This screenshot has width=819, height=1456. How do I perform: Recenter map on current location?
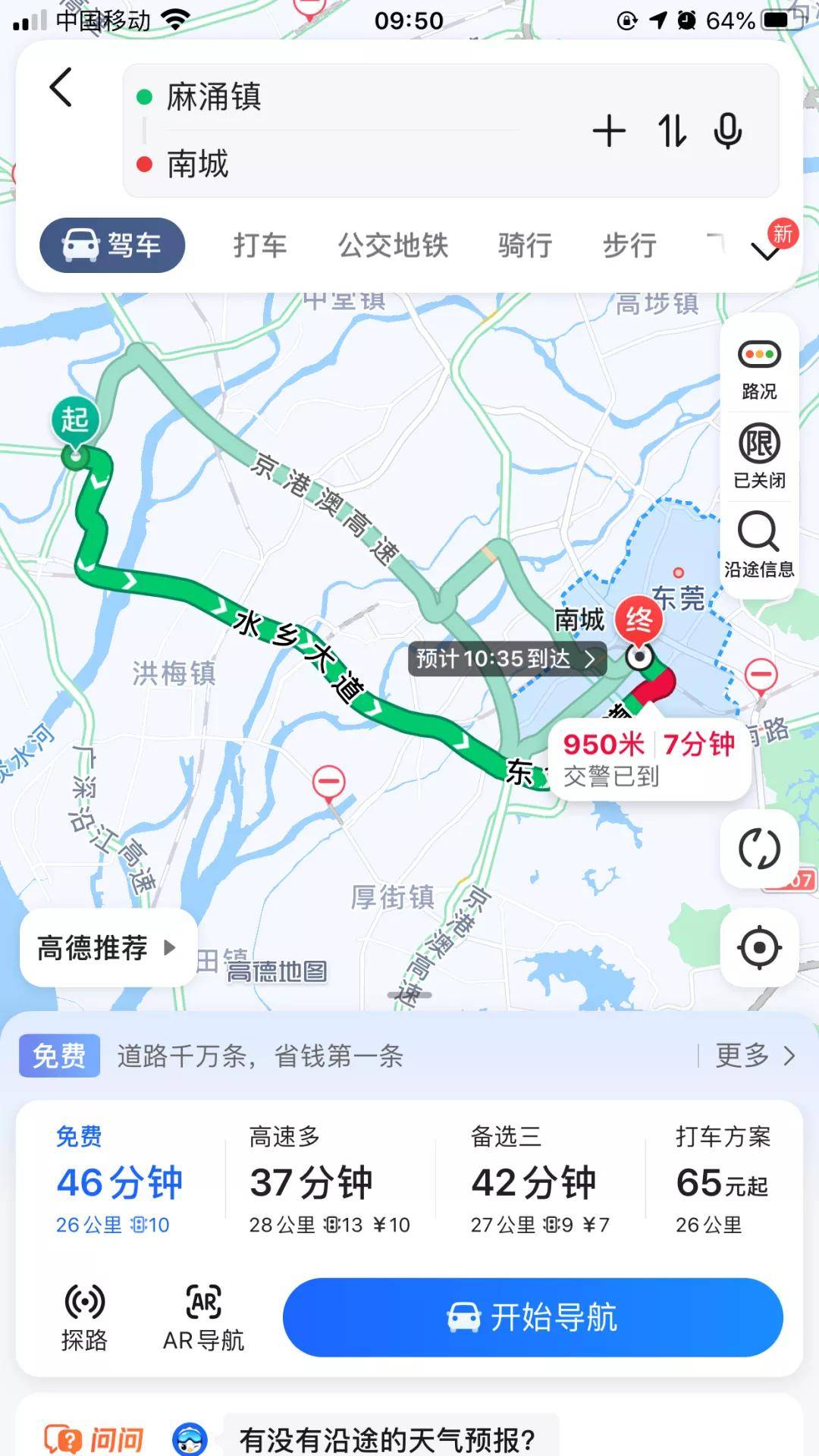pyautogui.click(x=759, y=947)
